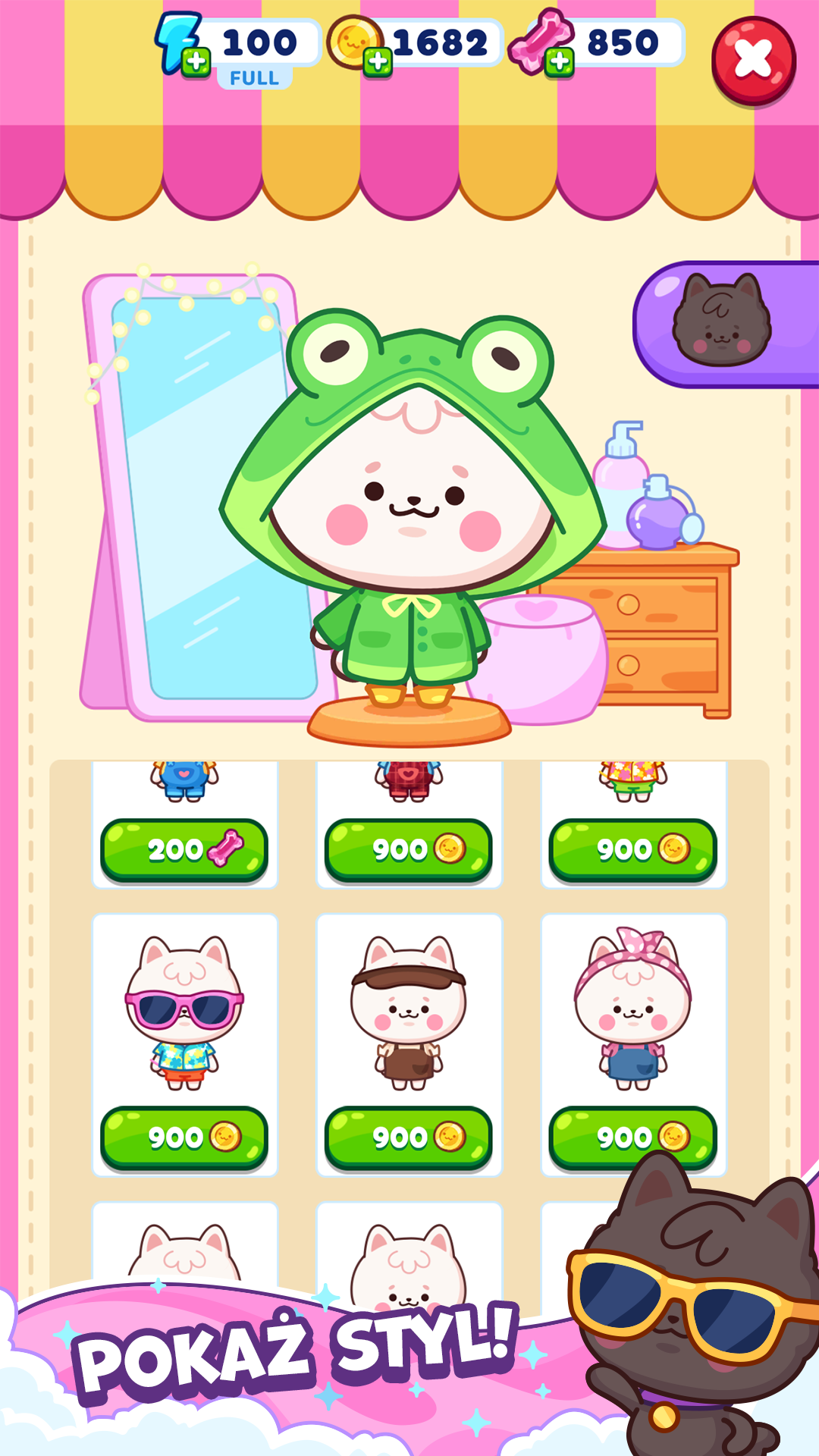Add more energy with the plus

tap(196, 61)
